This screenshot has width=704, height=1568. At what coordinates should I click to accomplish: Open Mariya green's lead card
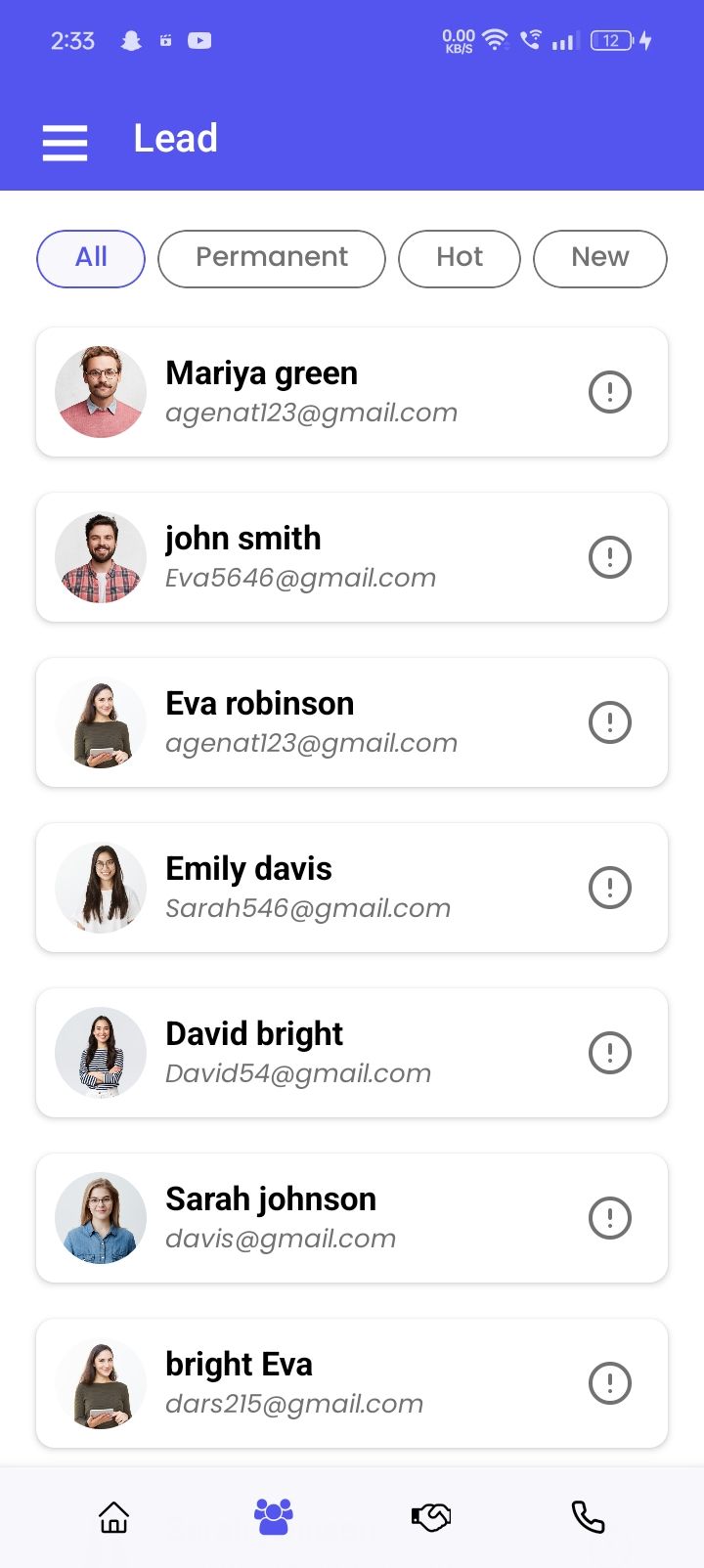pyautogui.click(x=313, y=392)
